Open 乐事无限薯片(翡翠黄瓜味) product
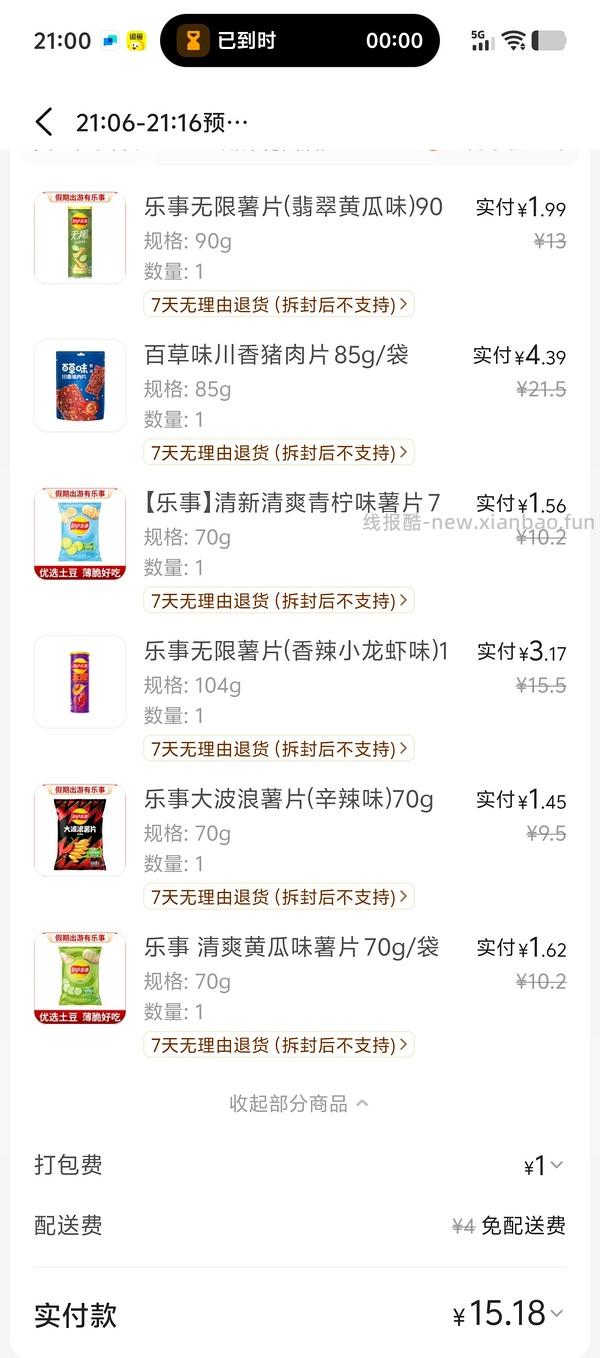Screen dimensions: 600x1358 click(x=293, y=207)
